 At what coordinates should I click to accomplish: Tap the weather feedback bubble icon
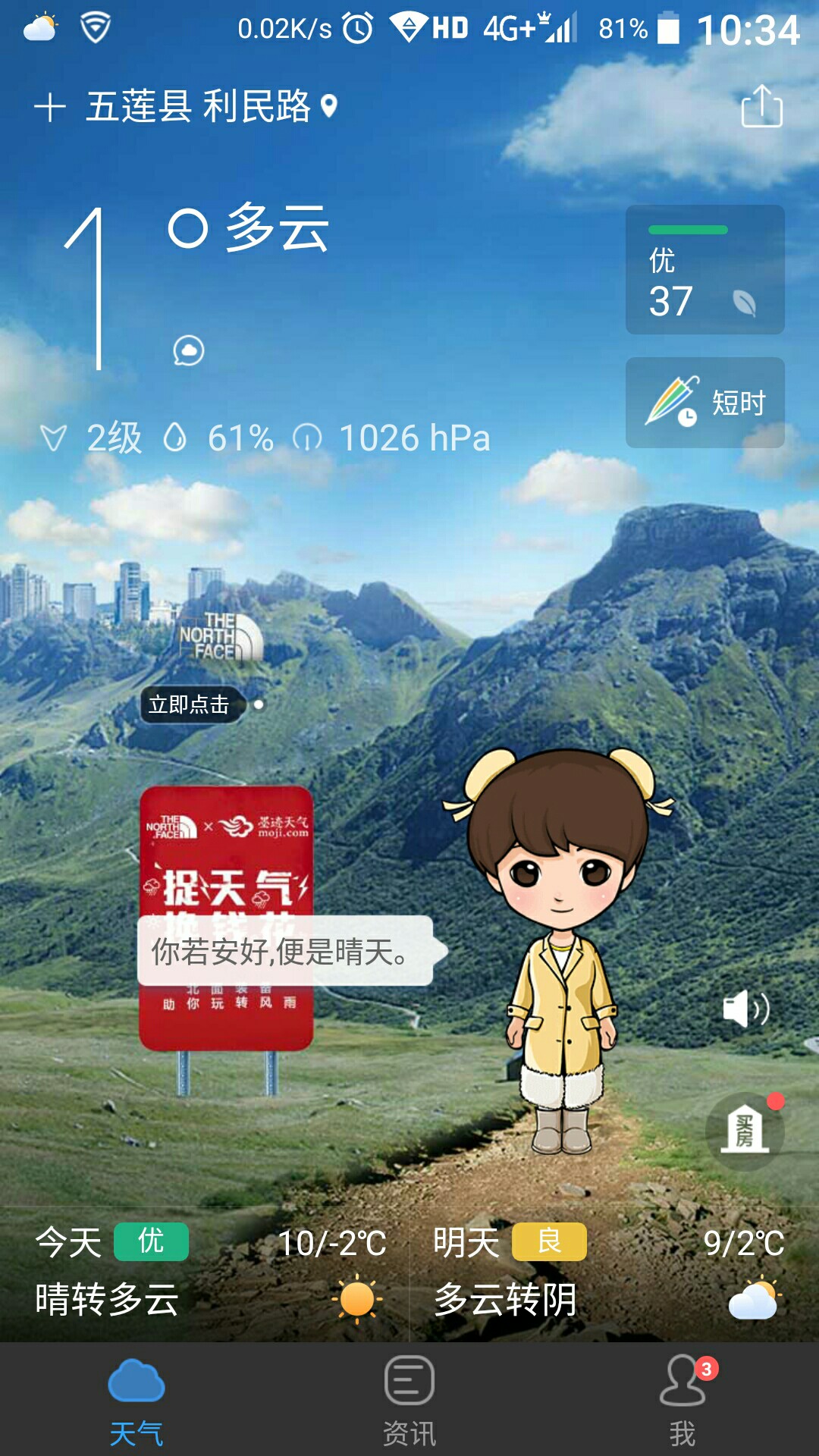pos(188,350)
